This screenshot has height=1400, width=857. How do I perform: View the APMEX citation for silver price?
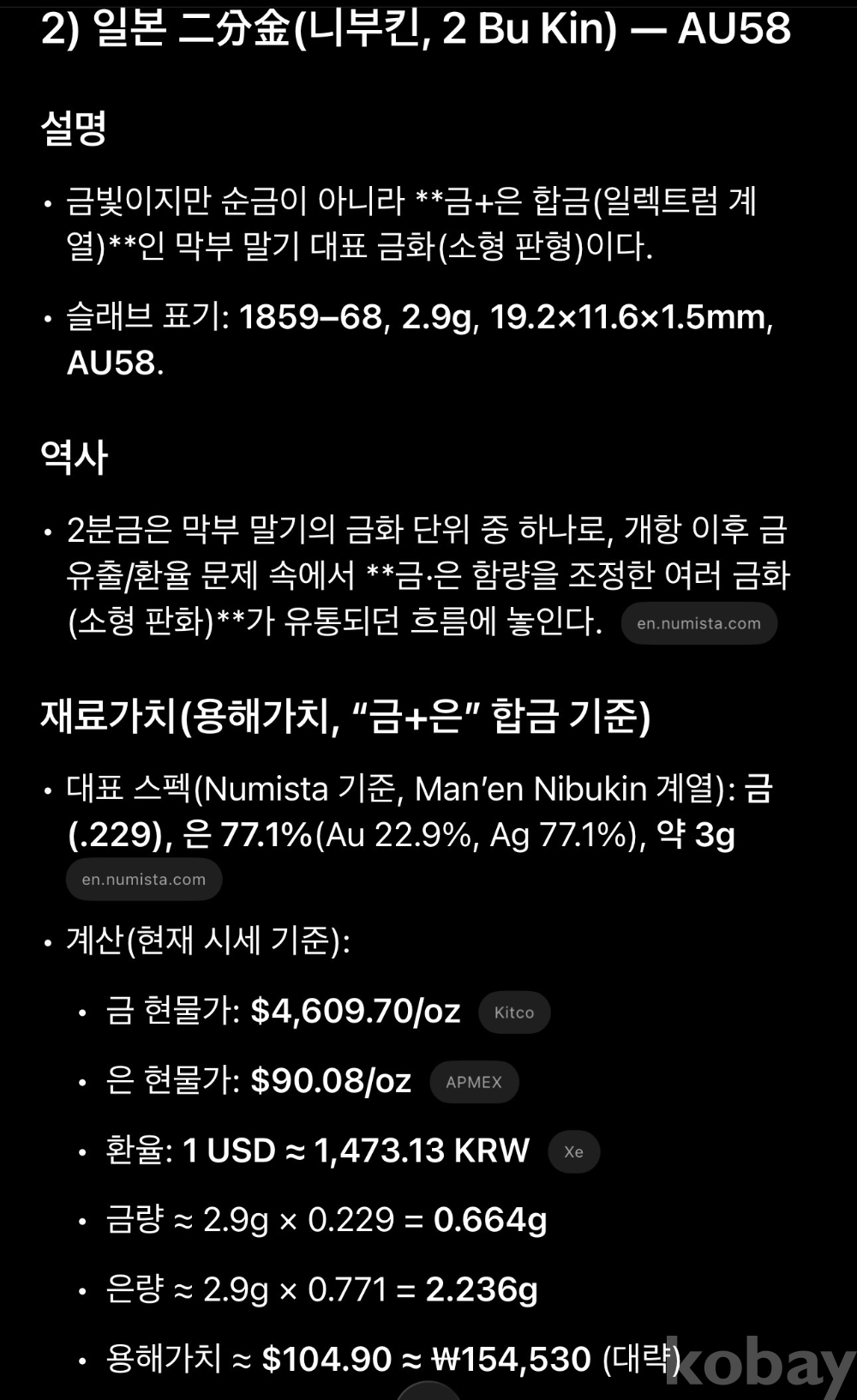[x=474, y=1082]
